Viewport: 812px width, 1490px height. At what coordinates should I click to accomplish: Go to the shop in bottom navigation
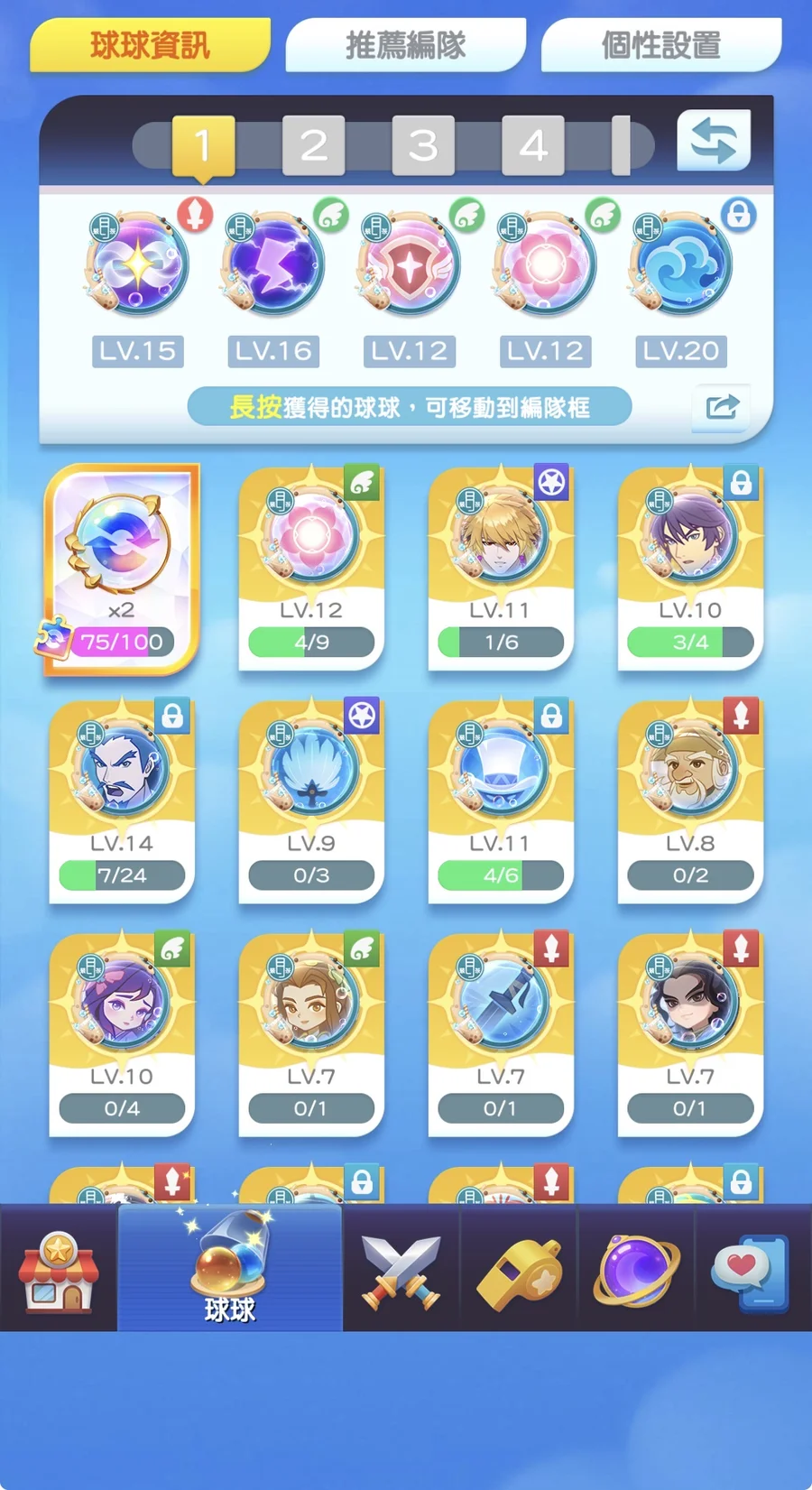click(x=59, y=1270)
